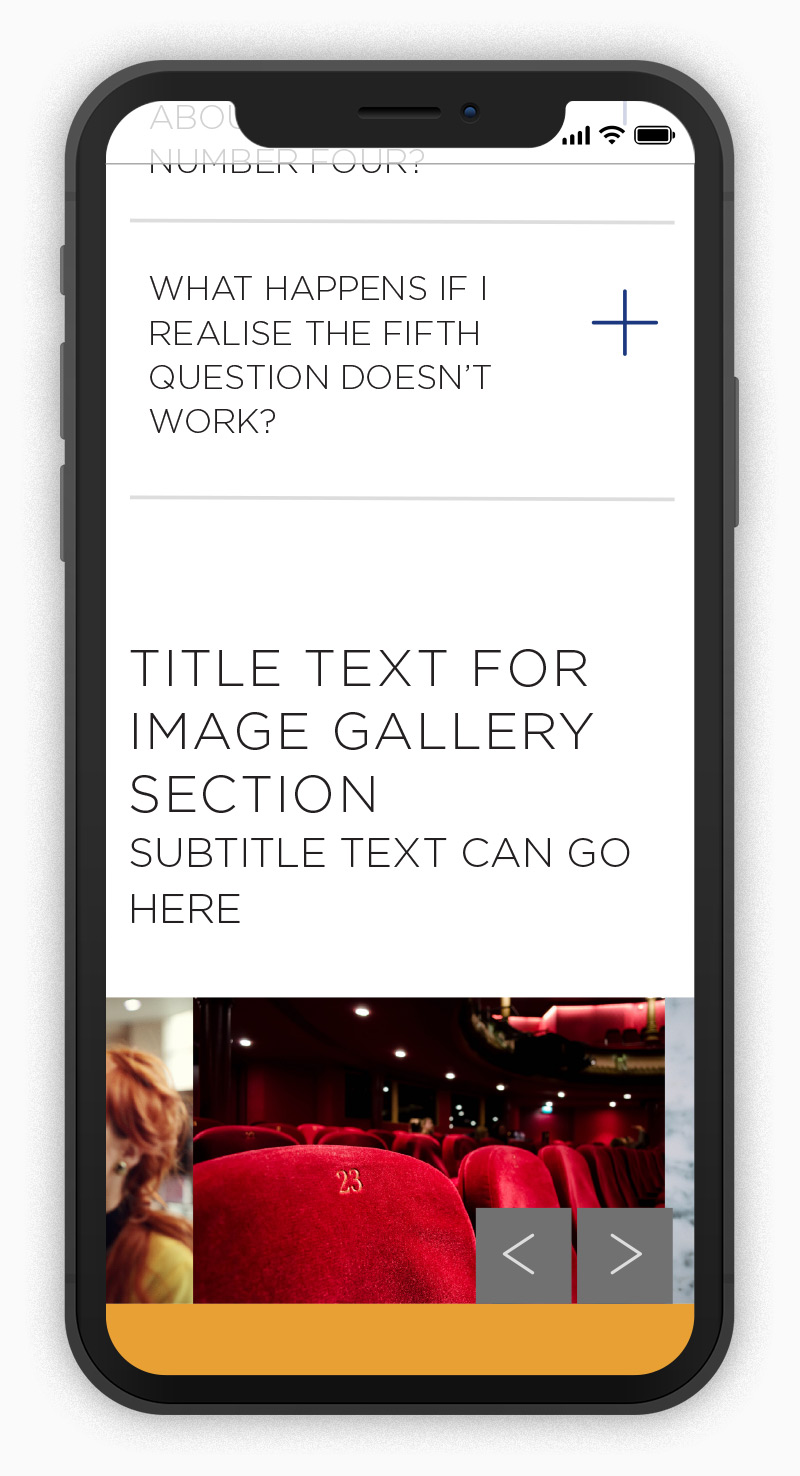Expand the fifth question with the plus icon
Viewport: 800px width, 1476px height.
(x=624, y=323)
